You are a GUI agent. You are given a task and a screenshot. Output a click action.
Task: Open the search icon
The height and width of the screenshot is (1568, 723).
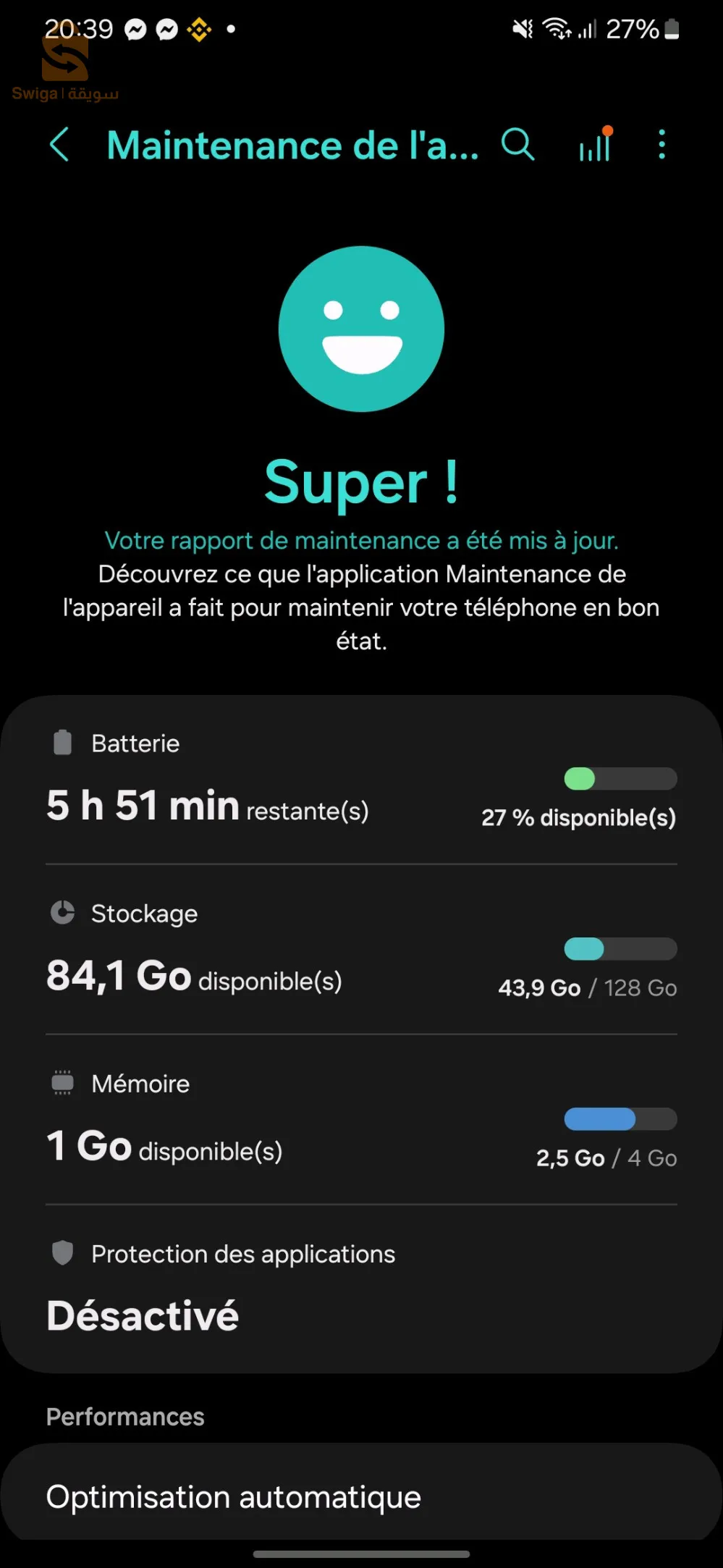518,145
